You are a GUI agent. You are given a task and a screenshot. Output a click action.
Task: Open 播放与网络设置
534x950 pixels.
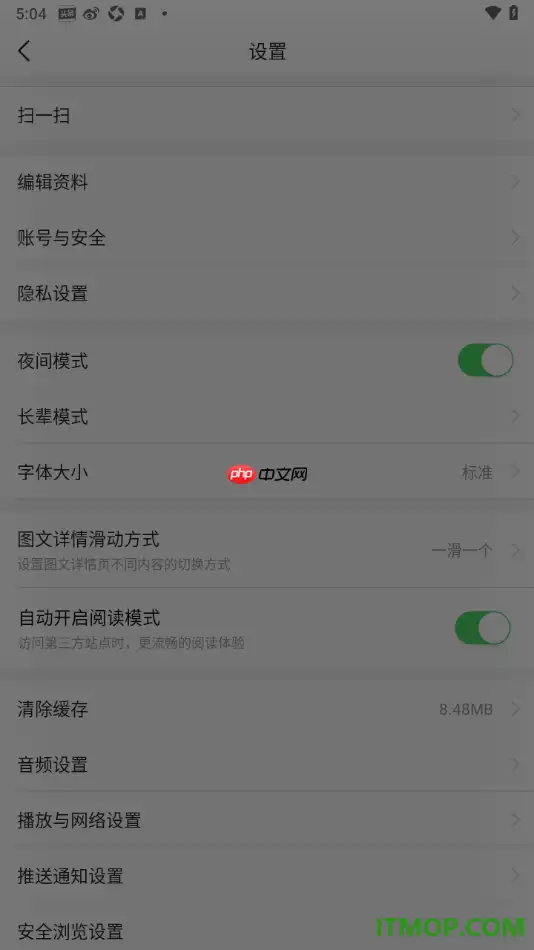coord(267,820)
